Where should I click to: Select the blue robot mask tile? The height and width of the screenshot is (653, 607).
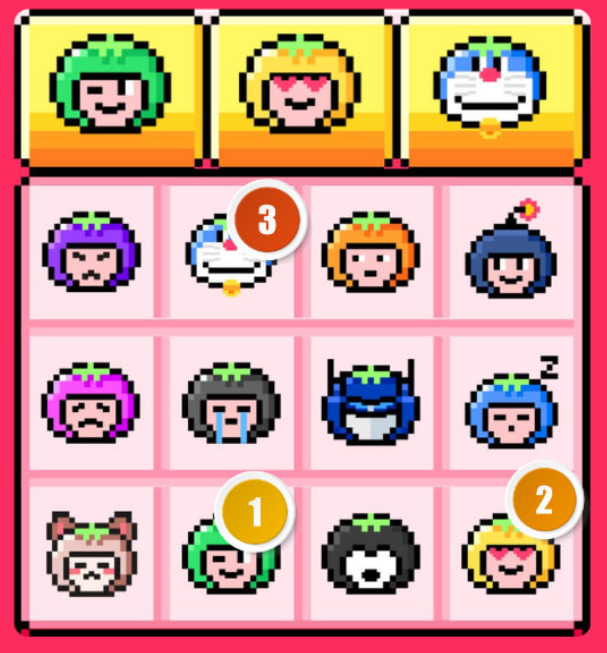(x=369, y=402)
